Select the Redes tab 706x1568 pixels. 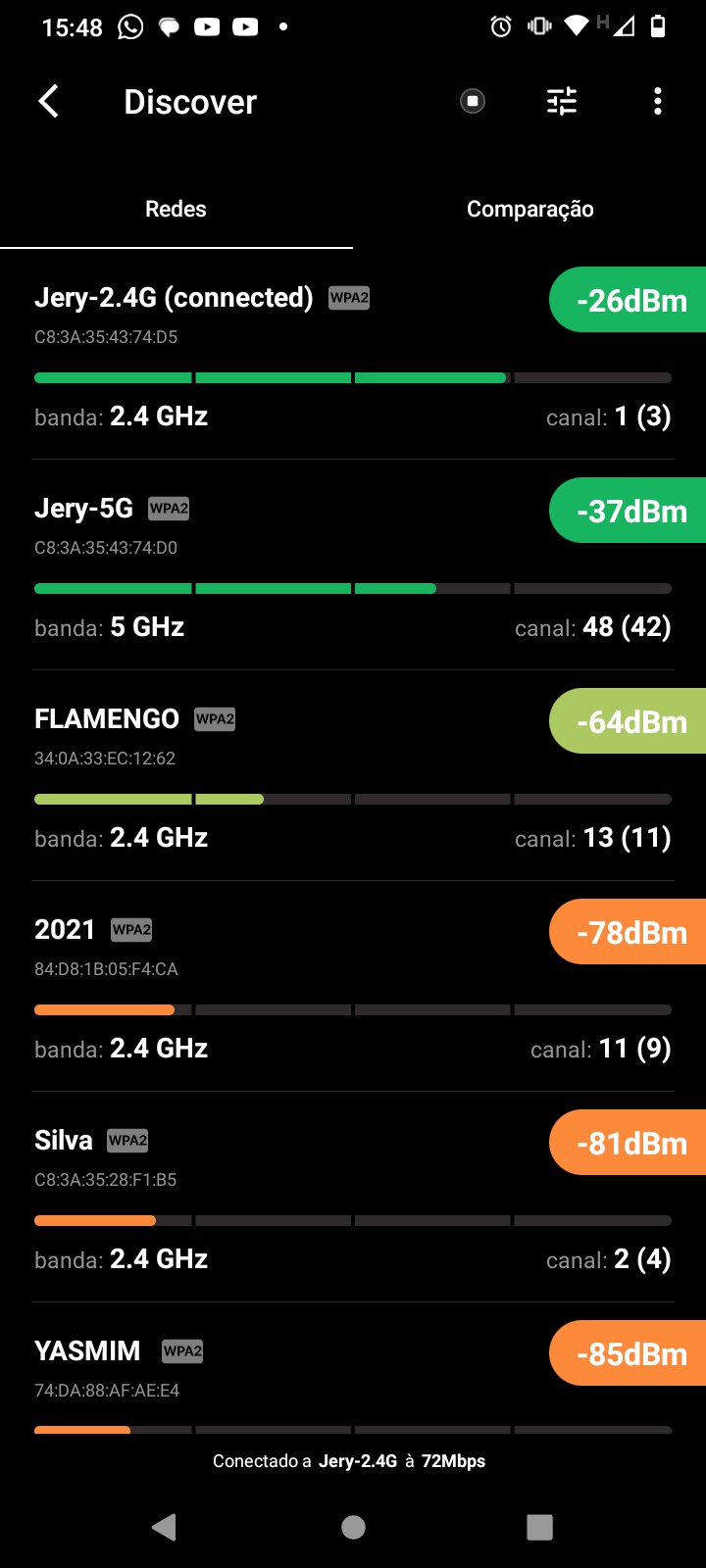pos(176,209)
